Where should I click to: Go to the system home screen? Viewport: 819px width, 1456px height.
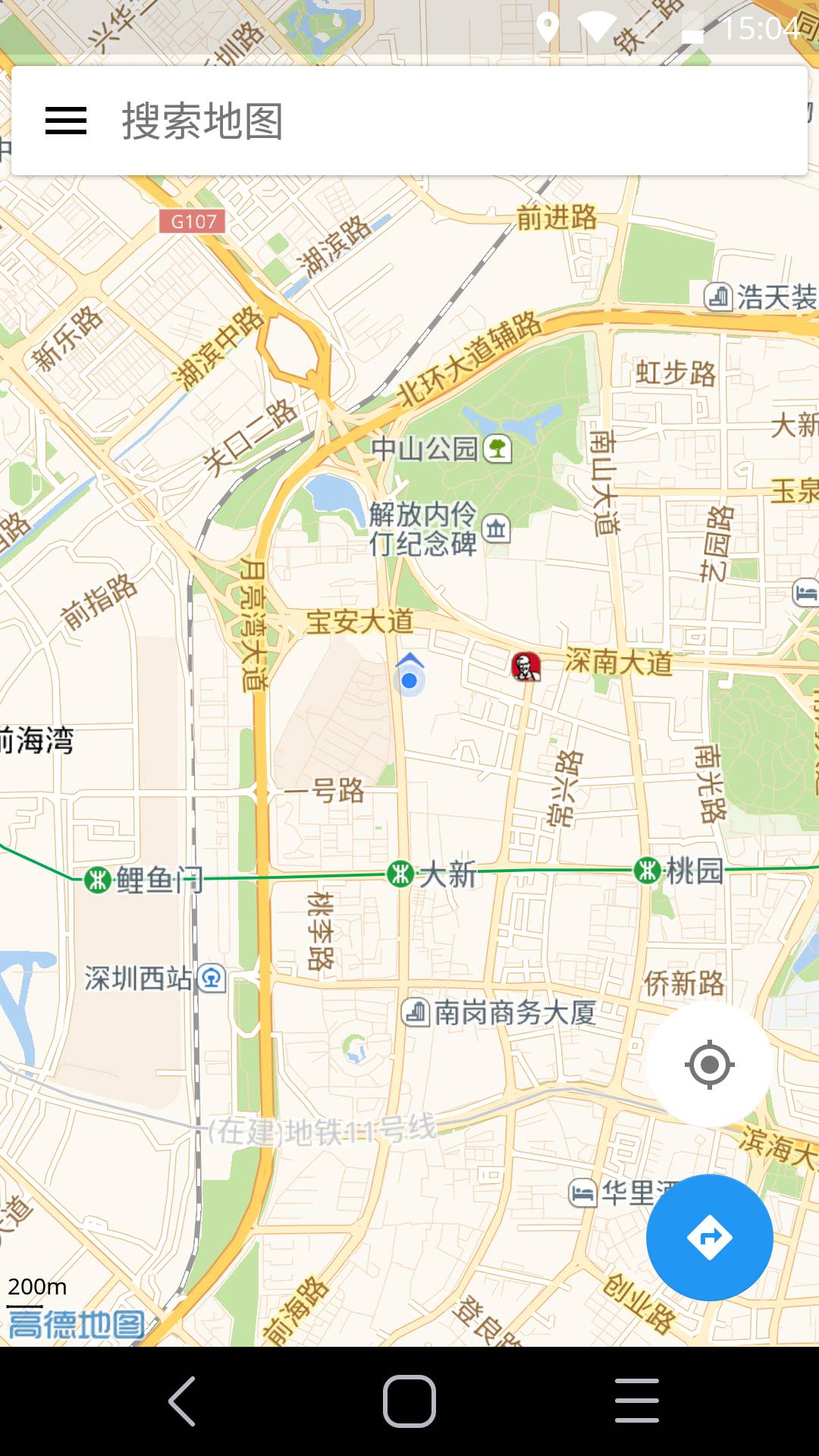(x=409, y=1401)
